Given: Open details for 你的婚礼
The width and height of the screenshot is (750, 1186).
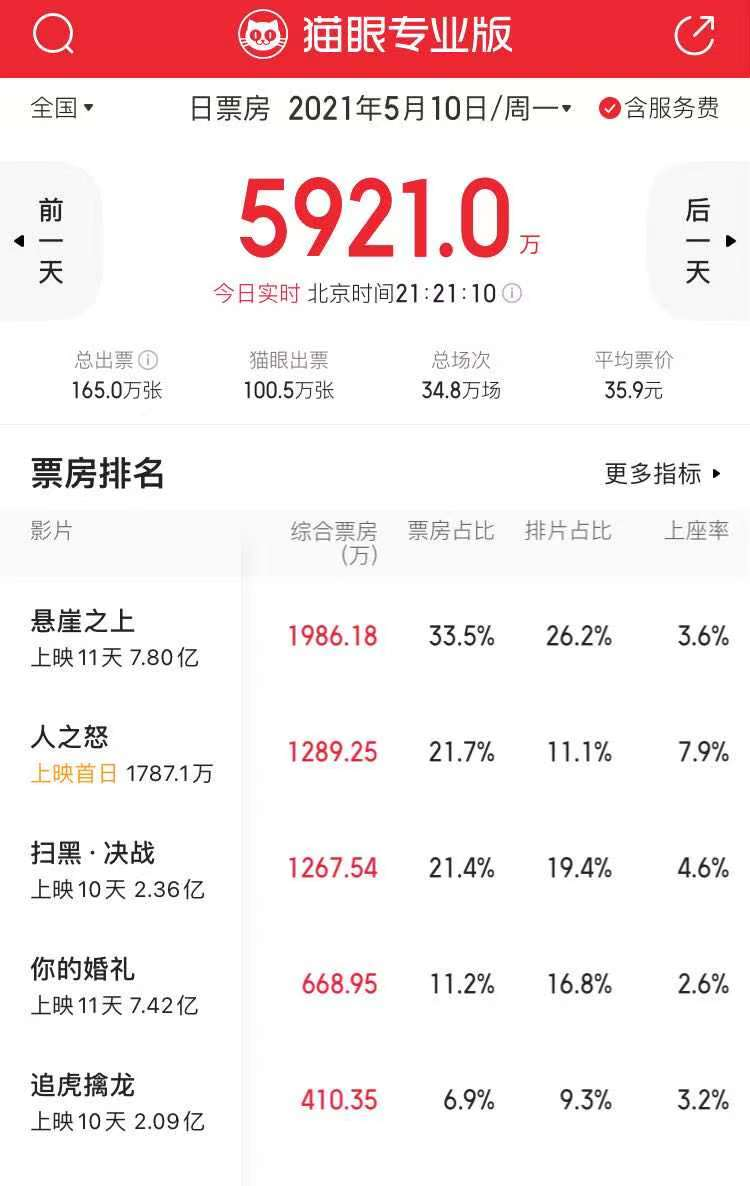Looking at the screenshot, I should coord(375,985).
